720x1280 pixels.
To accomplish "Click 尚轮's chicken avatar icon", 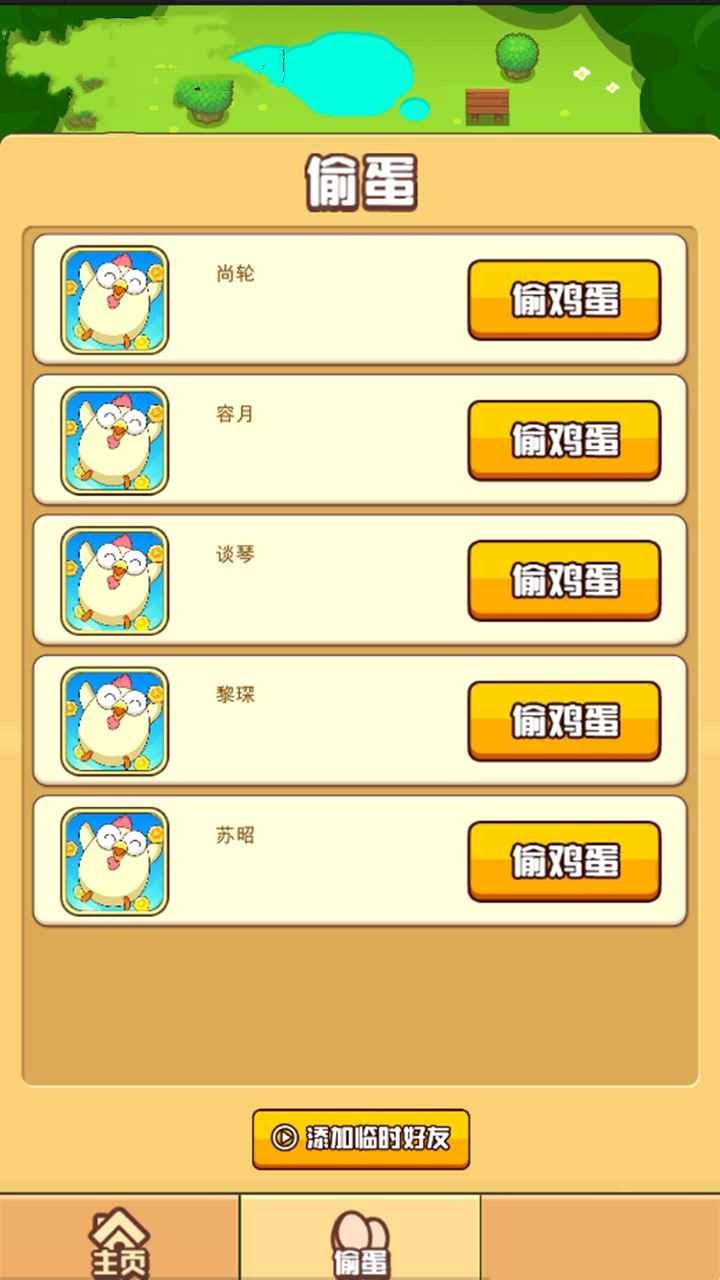I will (x=113, y=300).
